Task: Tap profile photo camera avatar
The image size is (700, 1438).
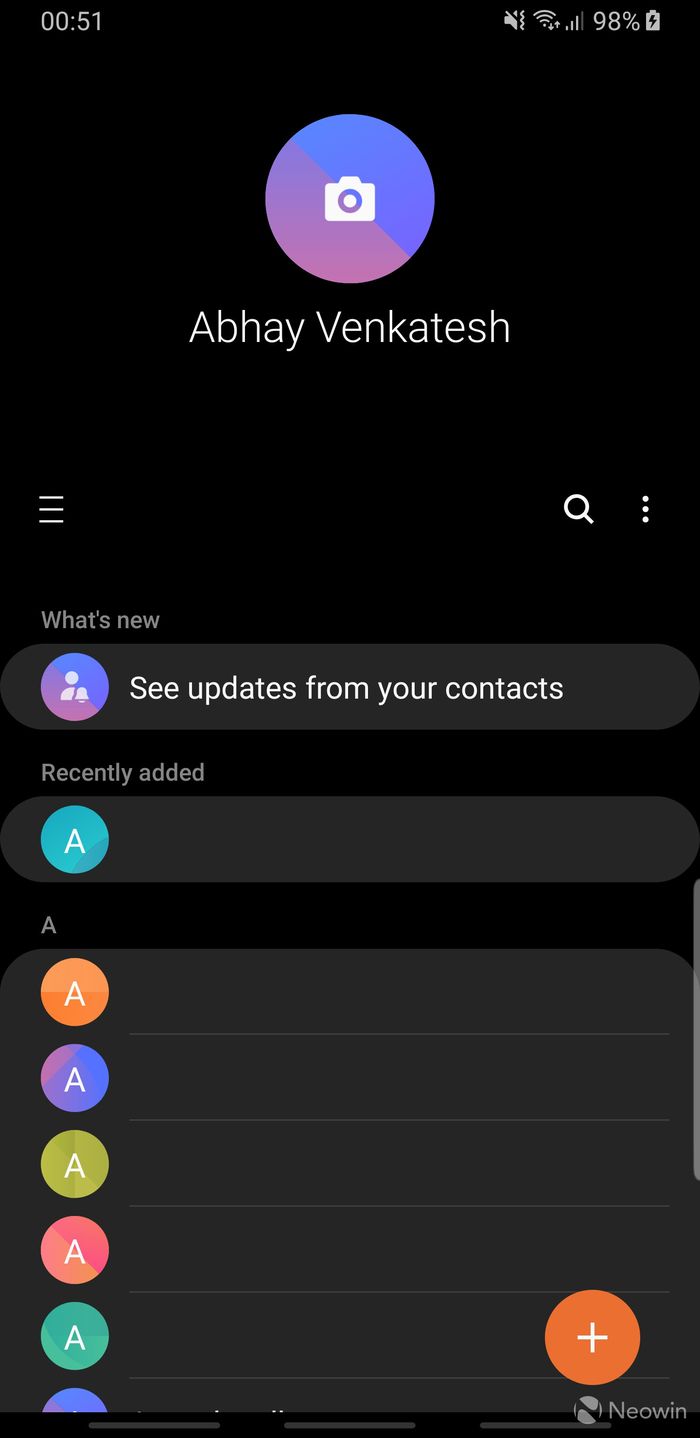Action: pos(350,199)
